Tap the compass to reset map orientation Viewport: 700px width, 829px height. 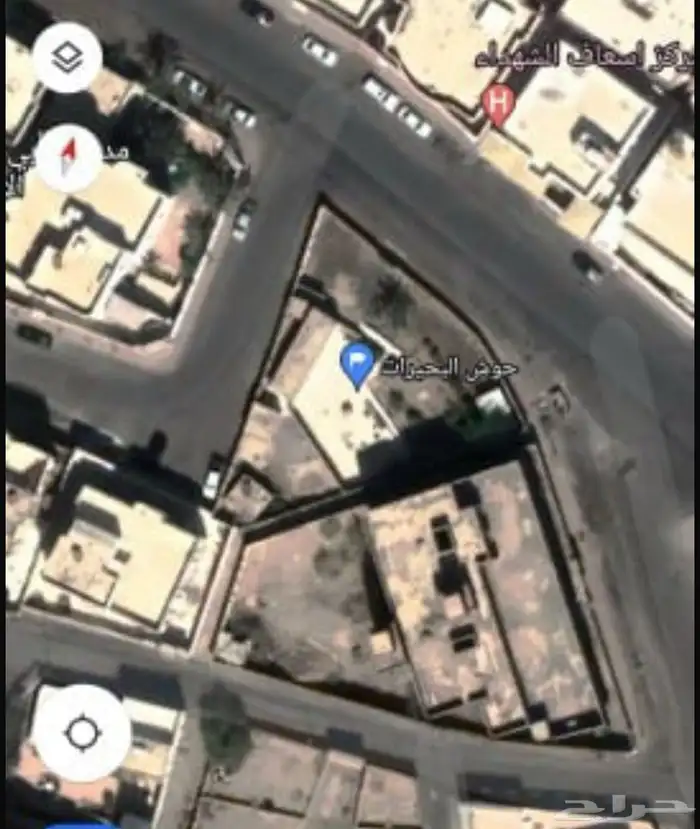pos(68,158)
